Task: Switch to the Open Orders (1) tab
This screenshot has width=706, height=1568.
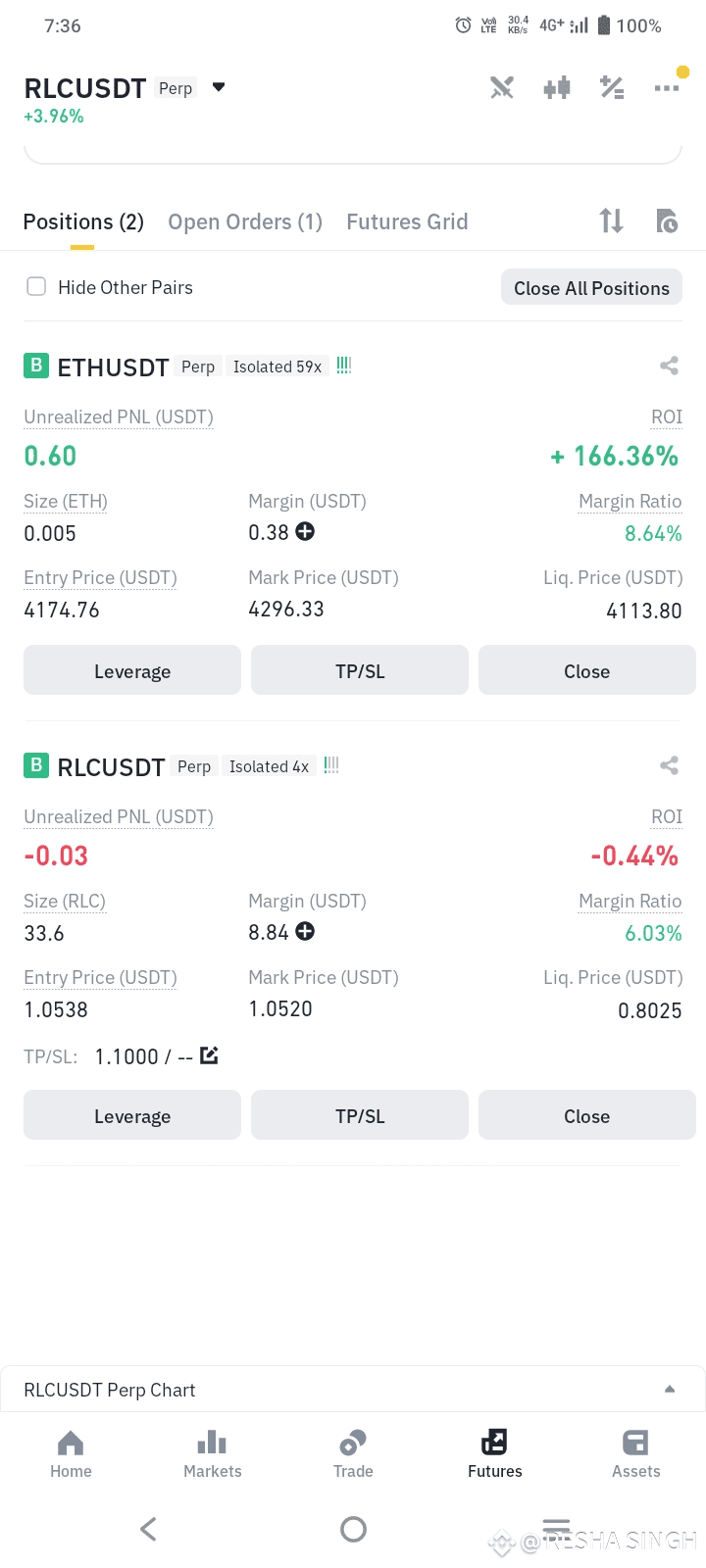Action: (x=245, y=221)
